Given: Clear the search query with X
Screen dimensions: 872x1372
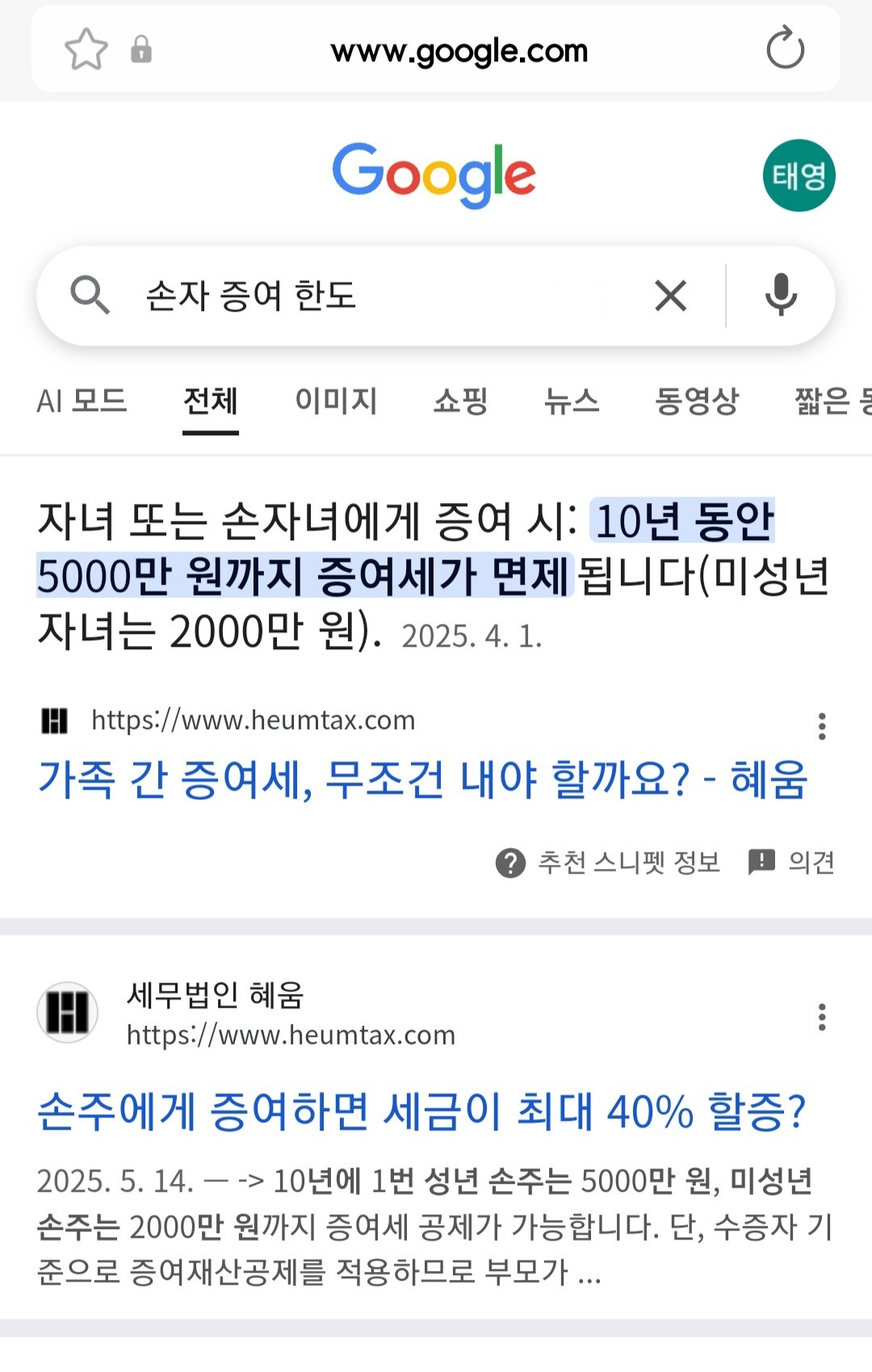Looking at the screenshot, I should (671, 296).
